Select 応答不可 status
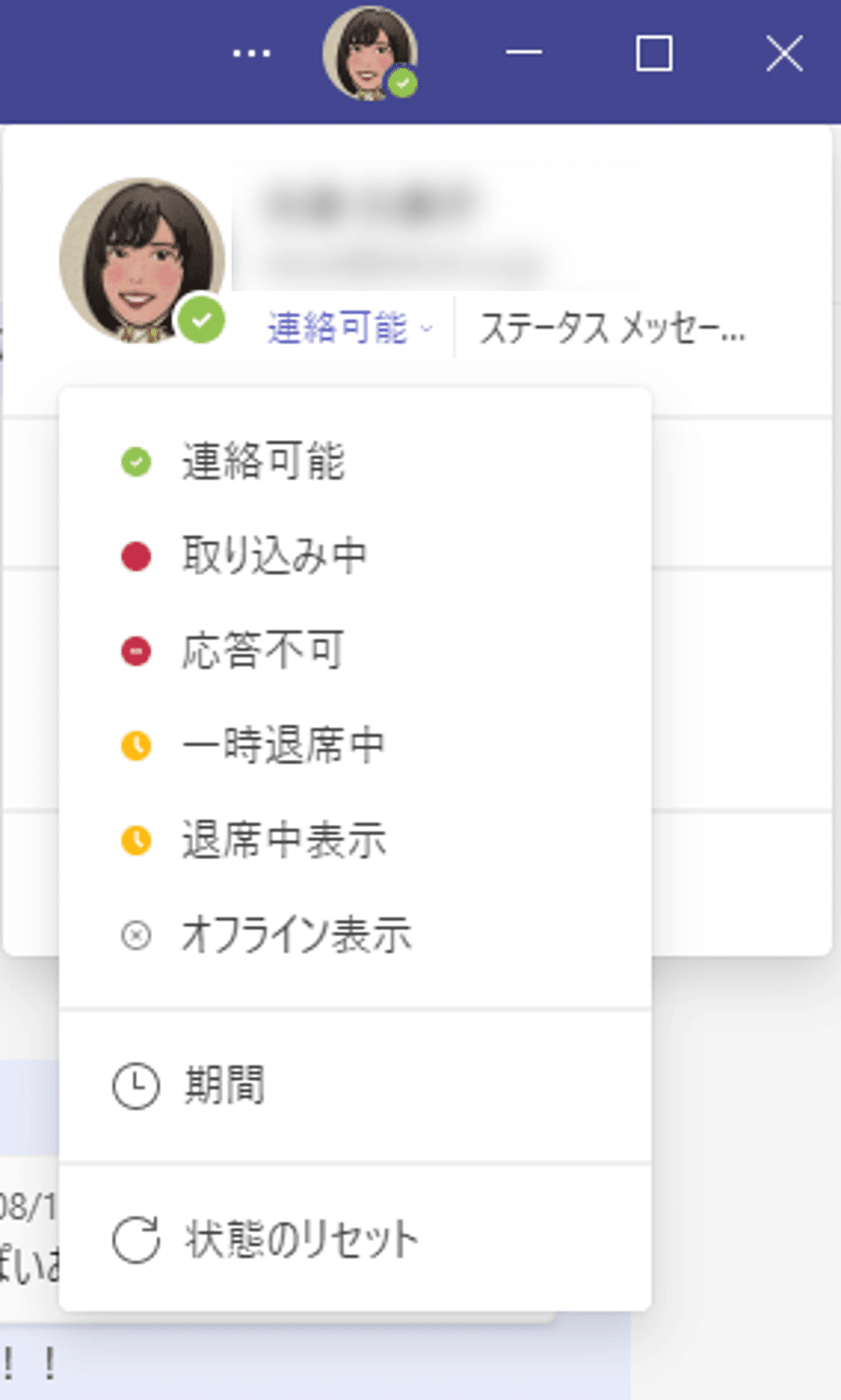This screenshot has width=841, height=1400. [x=355, y=651]
